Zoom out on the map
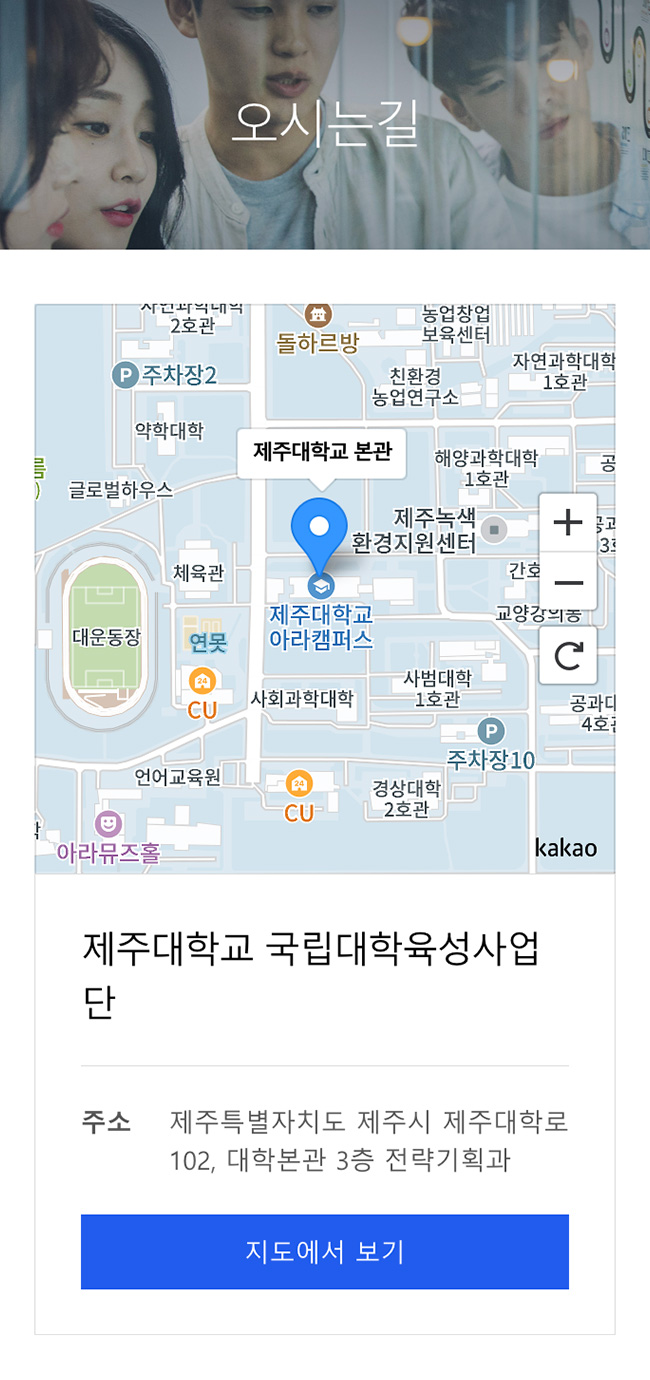Viewport: 650px width, 1380px height. tap(567, 582)
